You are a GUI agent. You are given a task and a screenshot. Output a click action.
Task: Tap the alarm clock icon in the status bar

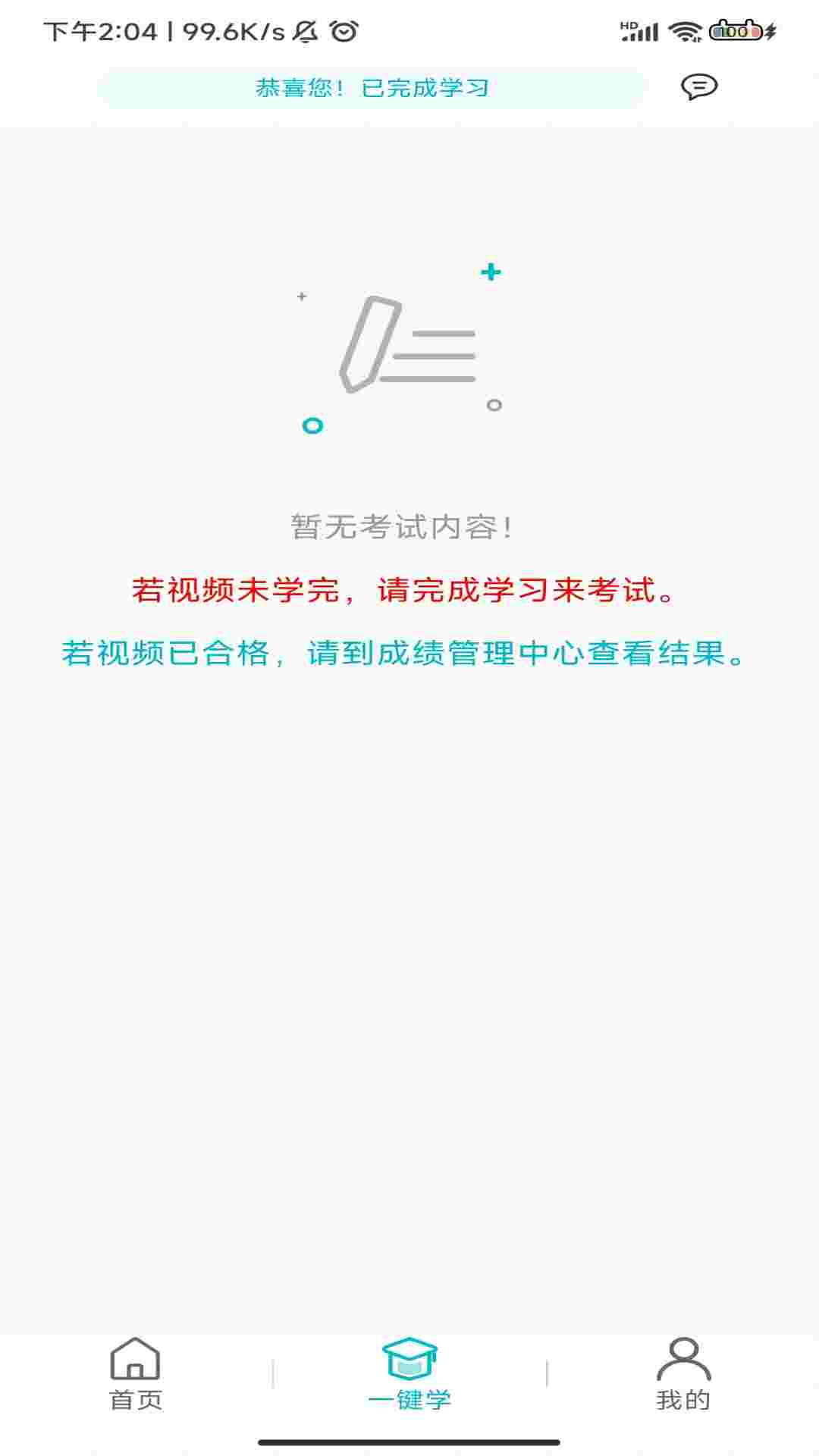345,31
